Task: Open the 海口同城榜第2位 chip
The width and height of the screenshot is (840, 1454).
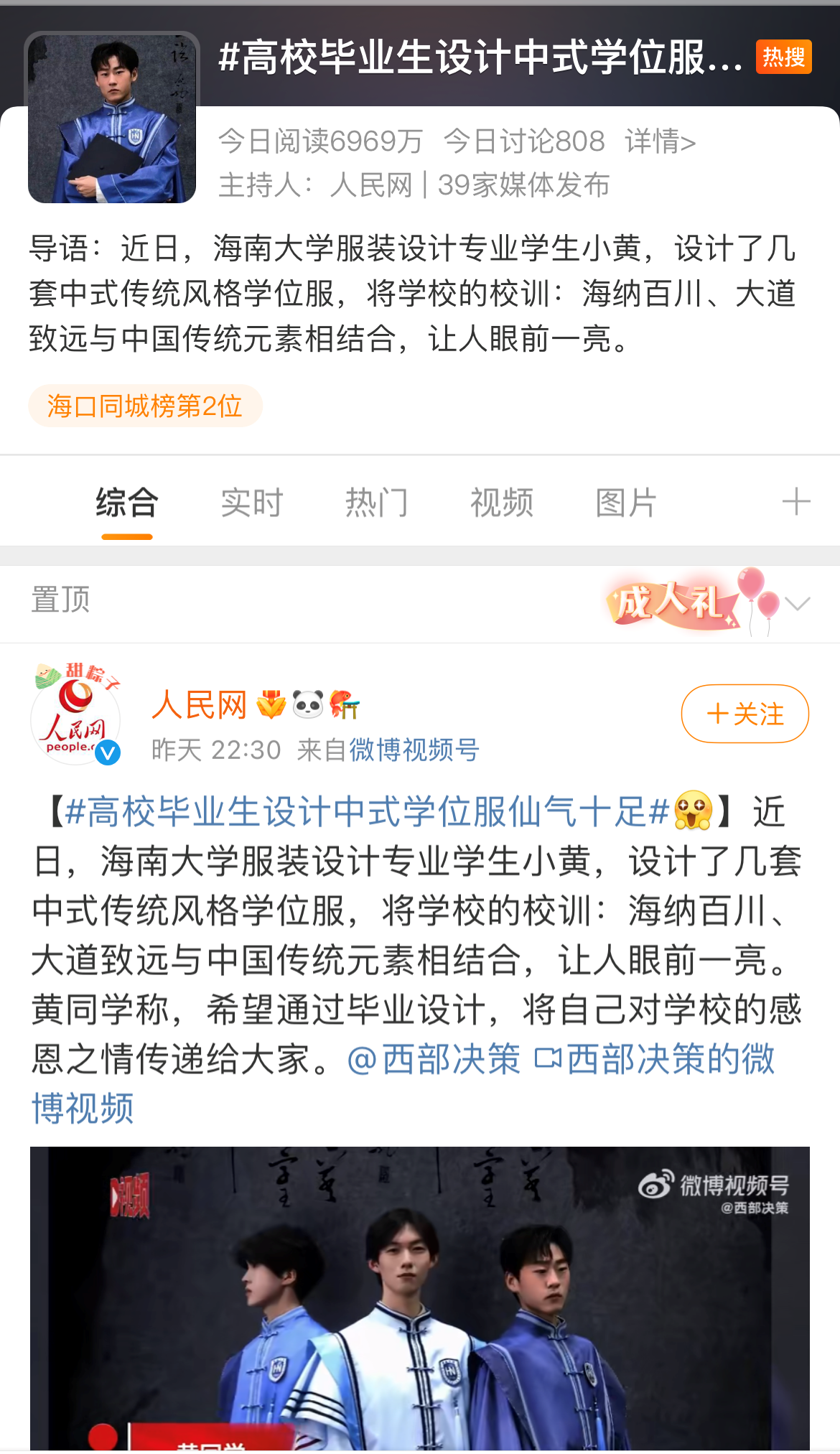Action: (145, 406)
